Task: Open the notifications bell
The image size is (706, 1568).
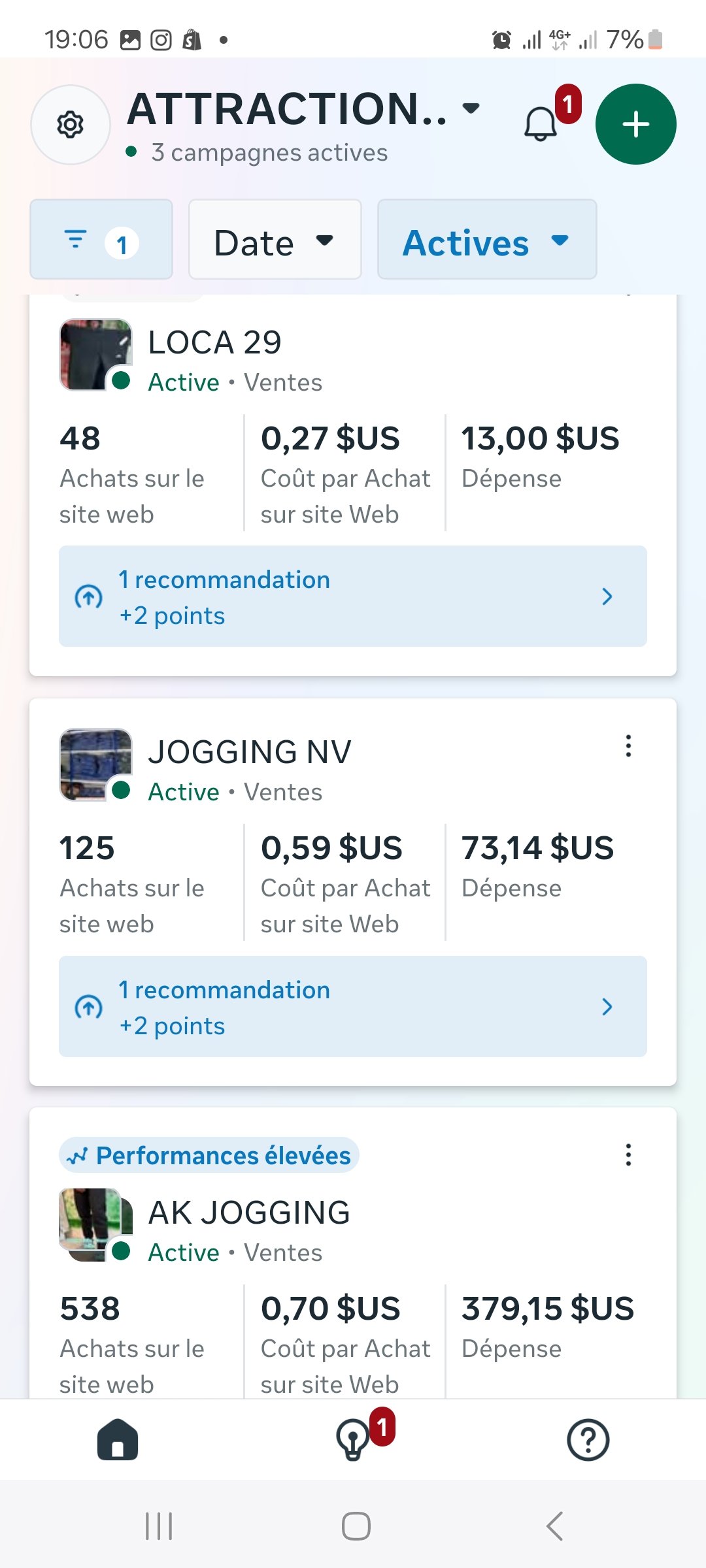Action: click(540, 124)
